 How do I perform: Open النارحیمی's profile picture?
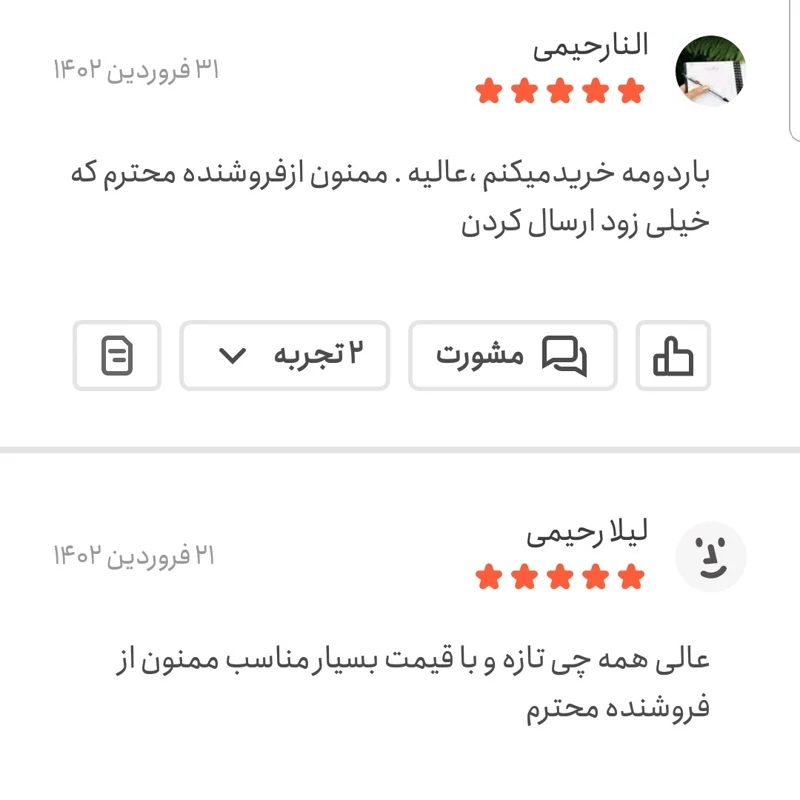click(x=710, y=71)
